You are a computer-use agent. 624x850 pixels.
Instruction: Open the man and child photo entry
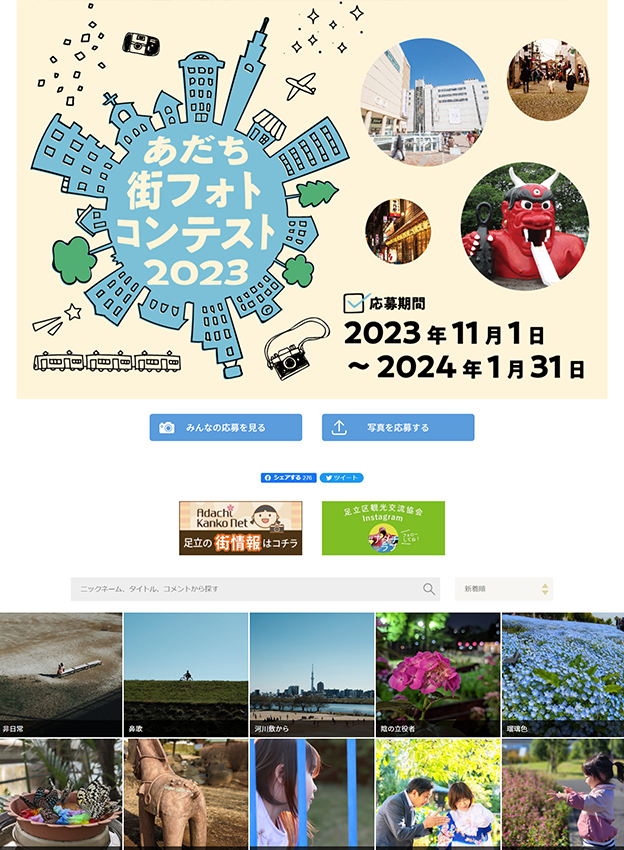[437, 794]
